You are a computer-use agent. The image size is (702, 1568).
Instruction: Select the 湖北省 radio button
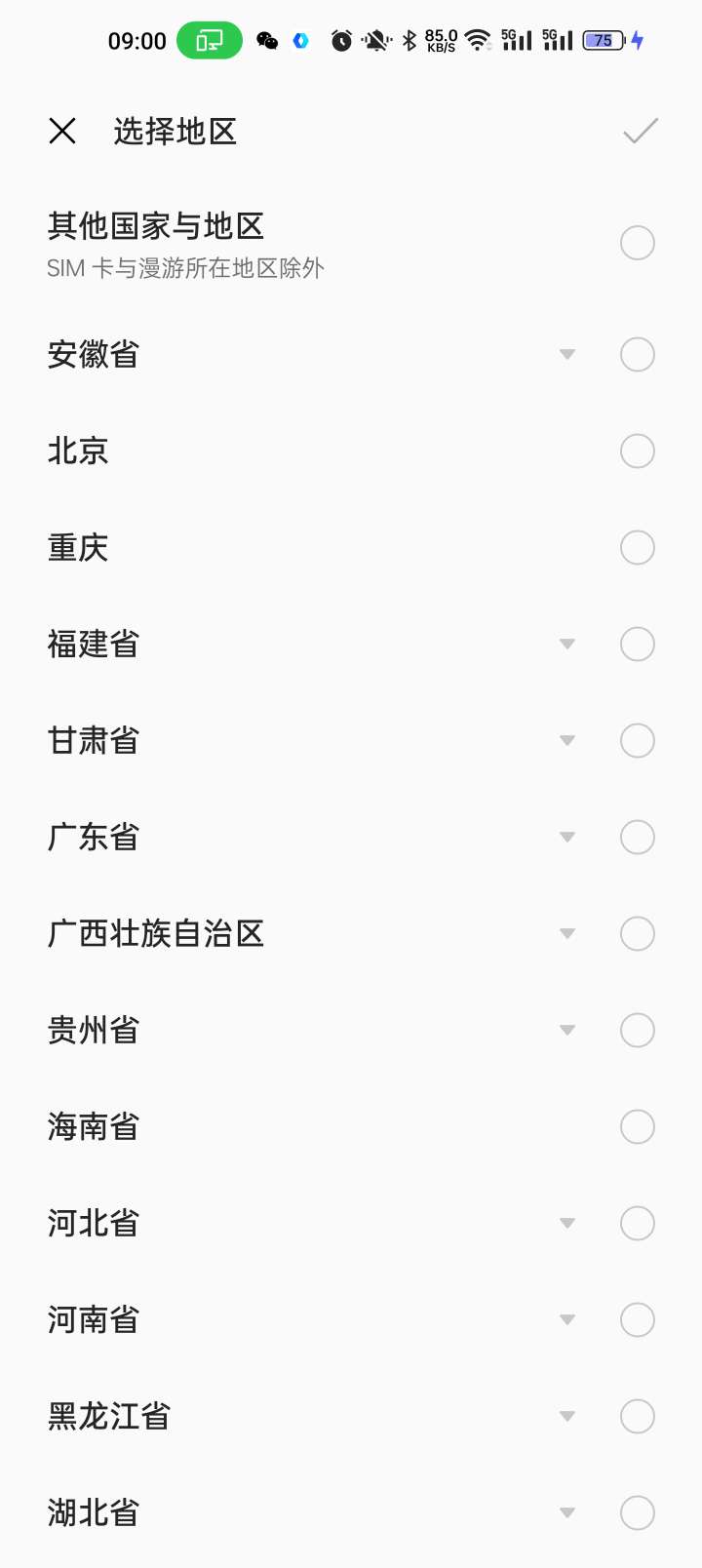tap(638, 1513)
